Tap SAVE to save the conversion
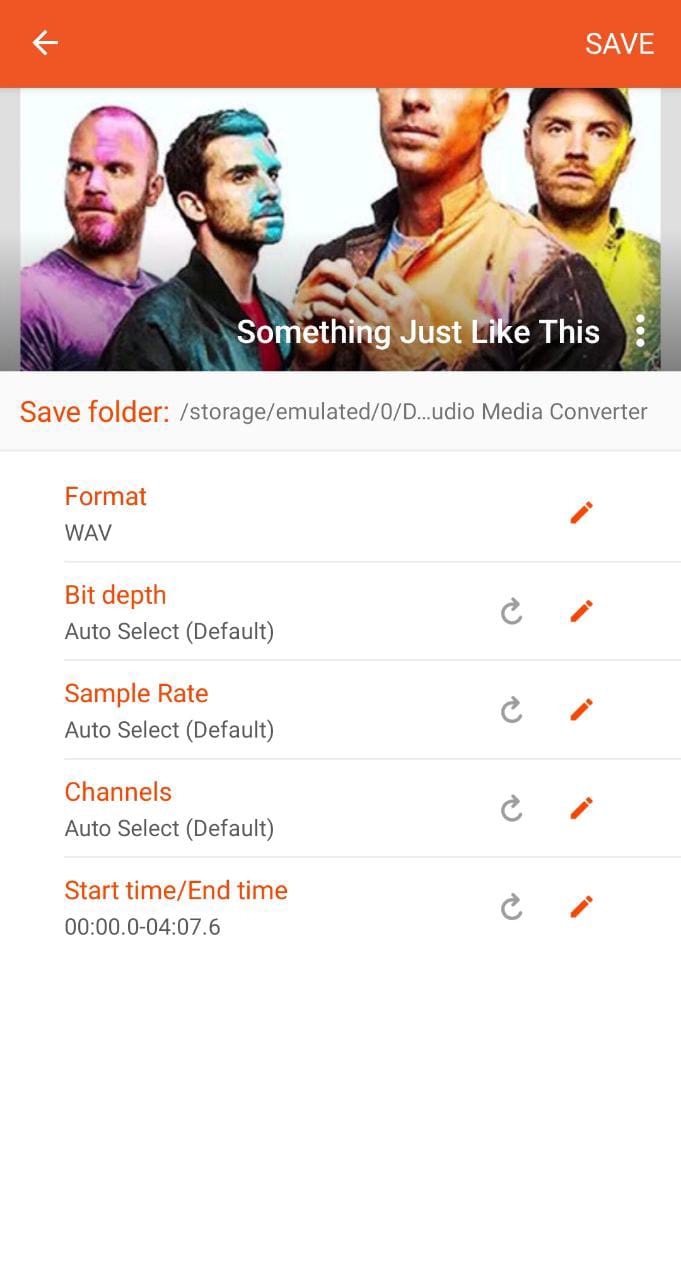The width and height of the screenshot is (681, 1280). pos(619,44)
